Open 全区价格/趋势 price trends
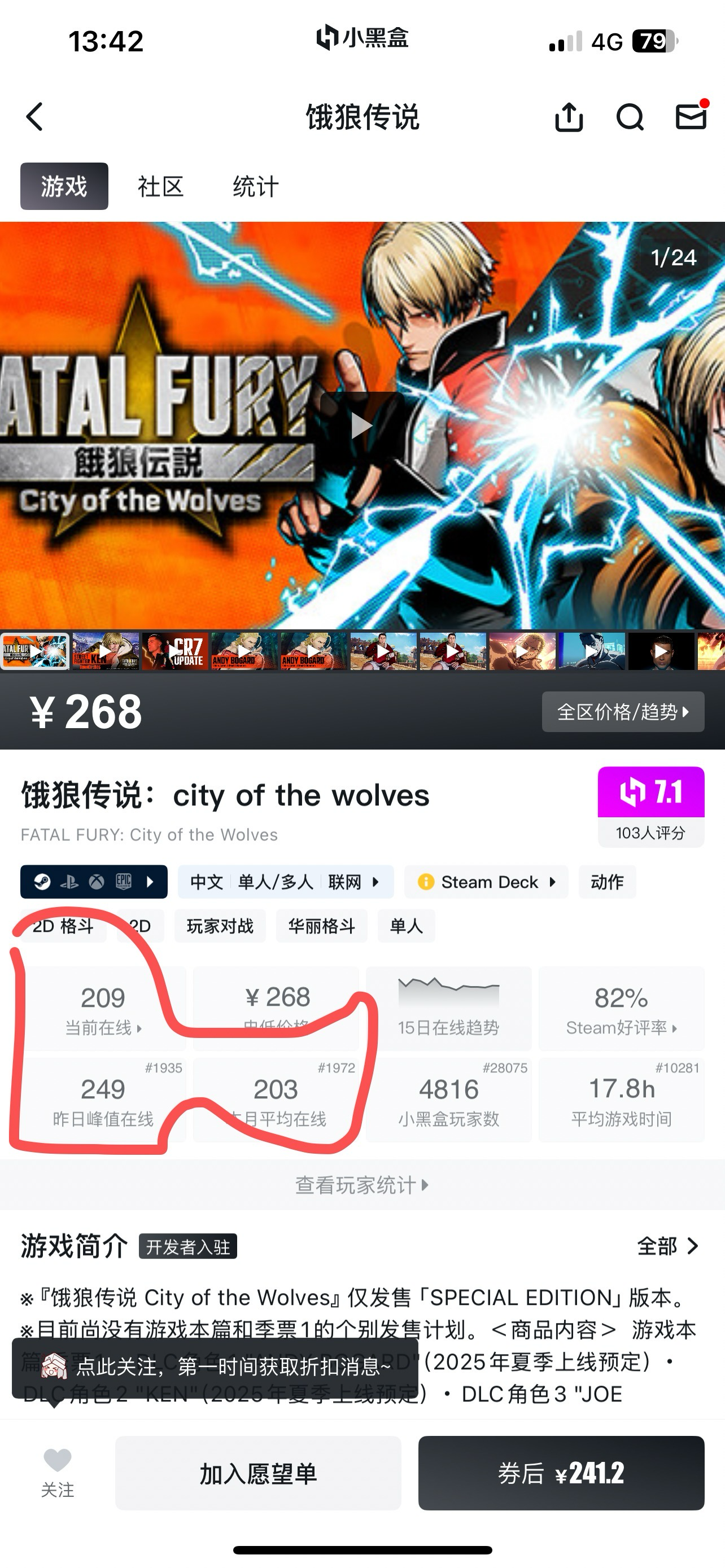This screenshot has height=1568, width=725. (x=623, y=712)
